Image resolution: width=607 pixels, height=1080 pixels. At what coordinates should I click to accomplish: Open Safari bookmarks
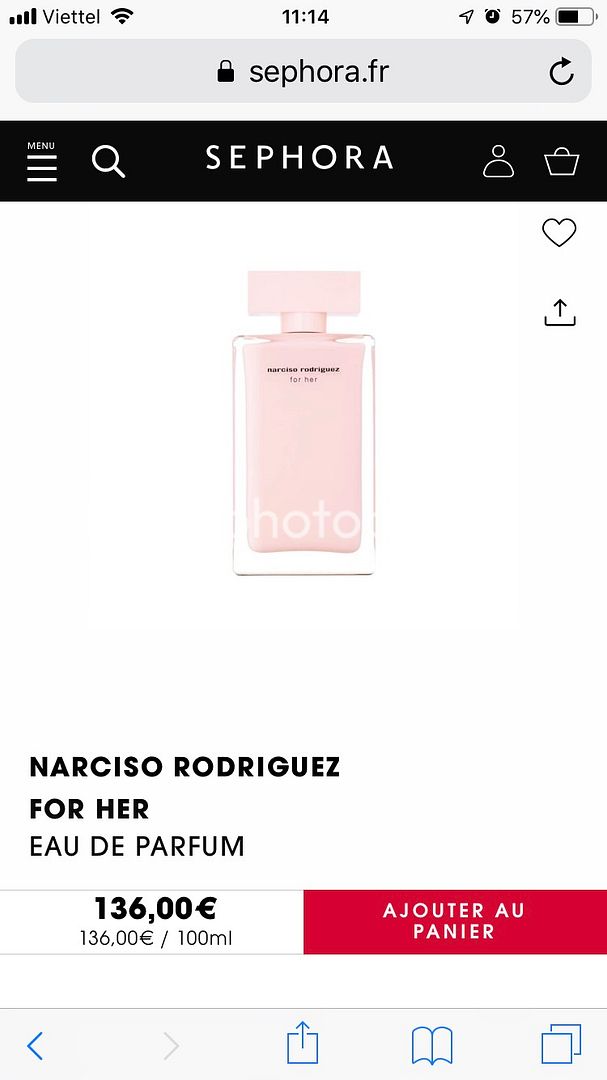tap(432, 1046)
